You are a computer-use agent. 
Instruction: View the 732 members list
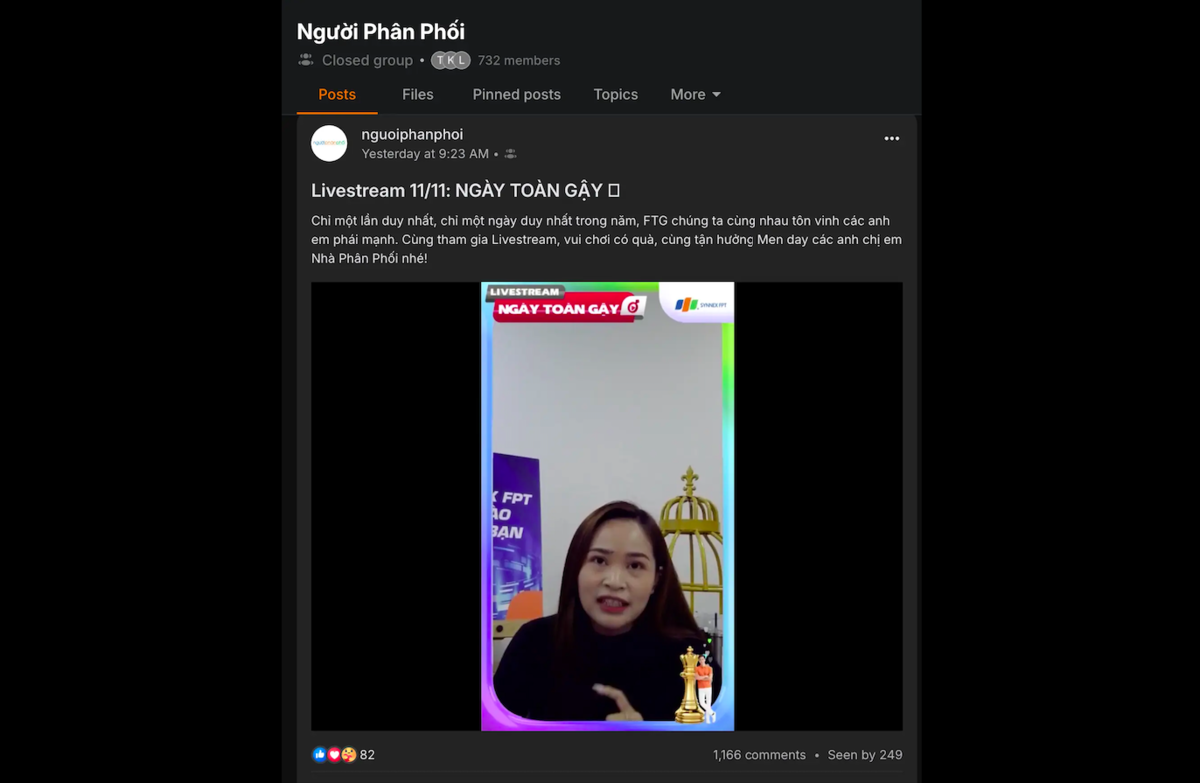point(518,60)
